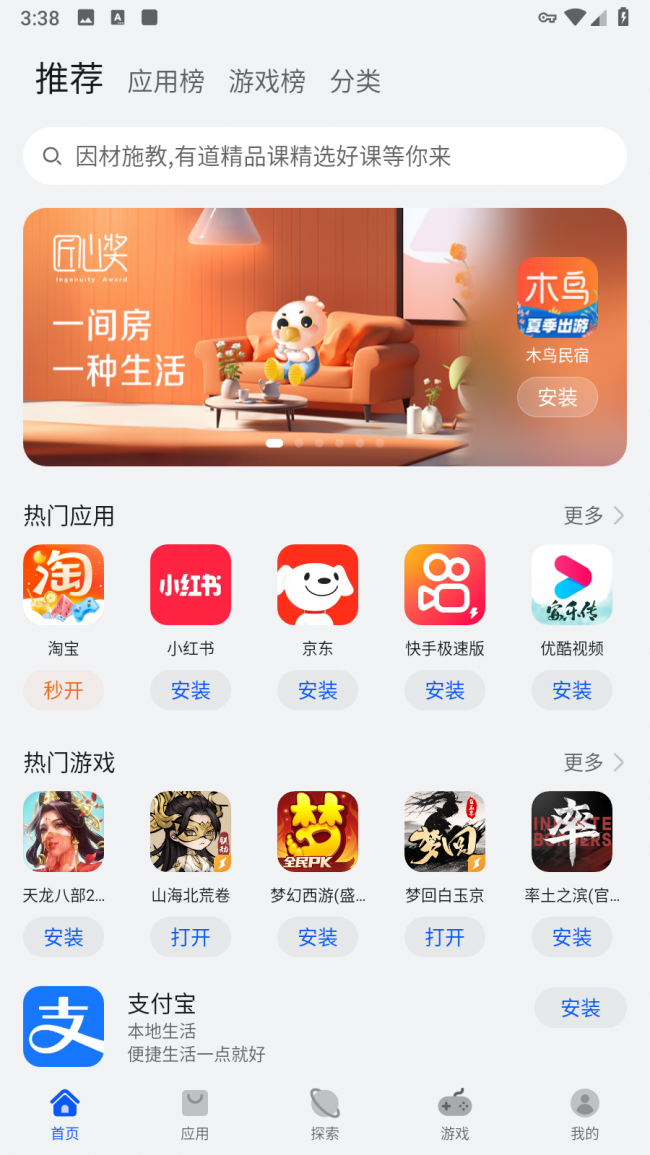Open the 优酷视频 app icon
Viewport: 650px width, 1155px height.
click(x=571, y=585)
